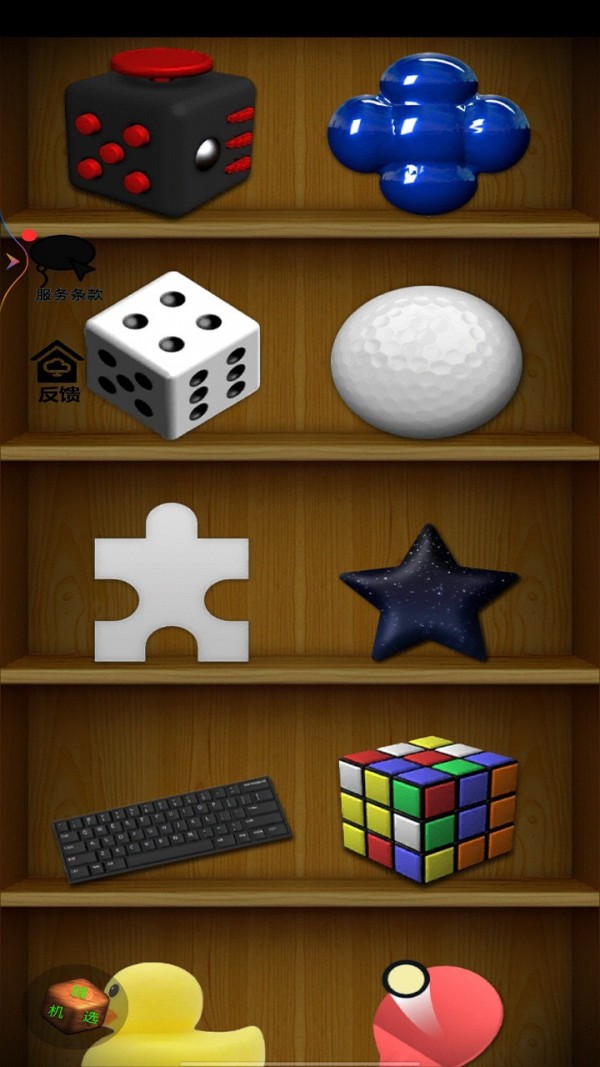Select the red ping-pong paddle toy
Image resolution: width=600 pixels, height=1067 pixels.
437,1015
